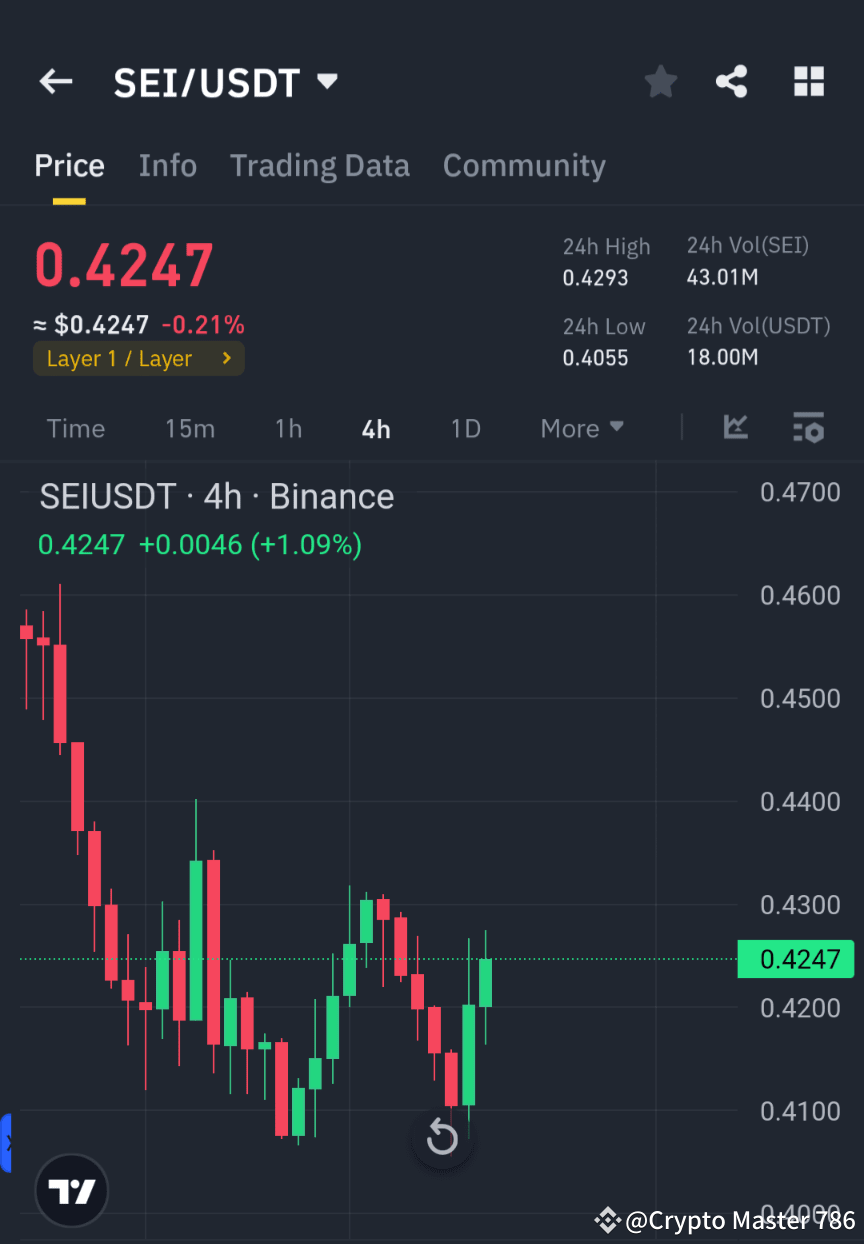This screenshot has height=1244, width=864.
Task: Select the 1h interval
Action: (x=288, y=428)
